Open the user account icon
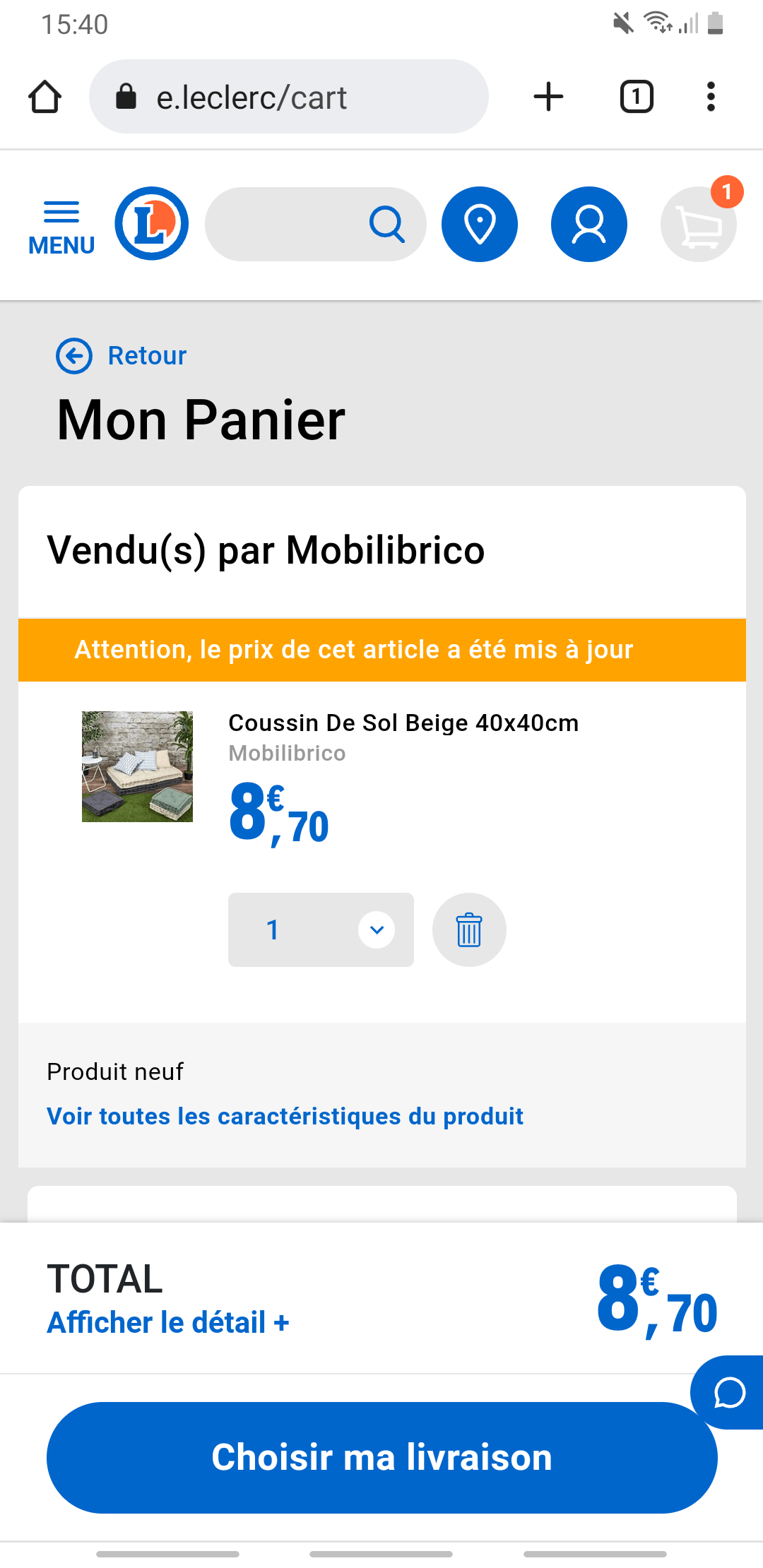 click(x=589, y=224)
